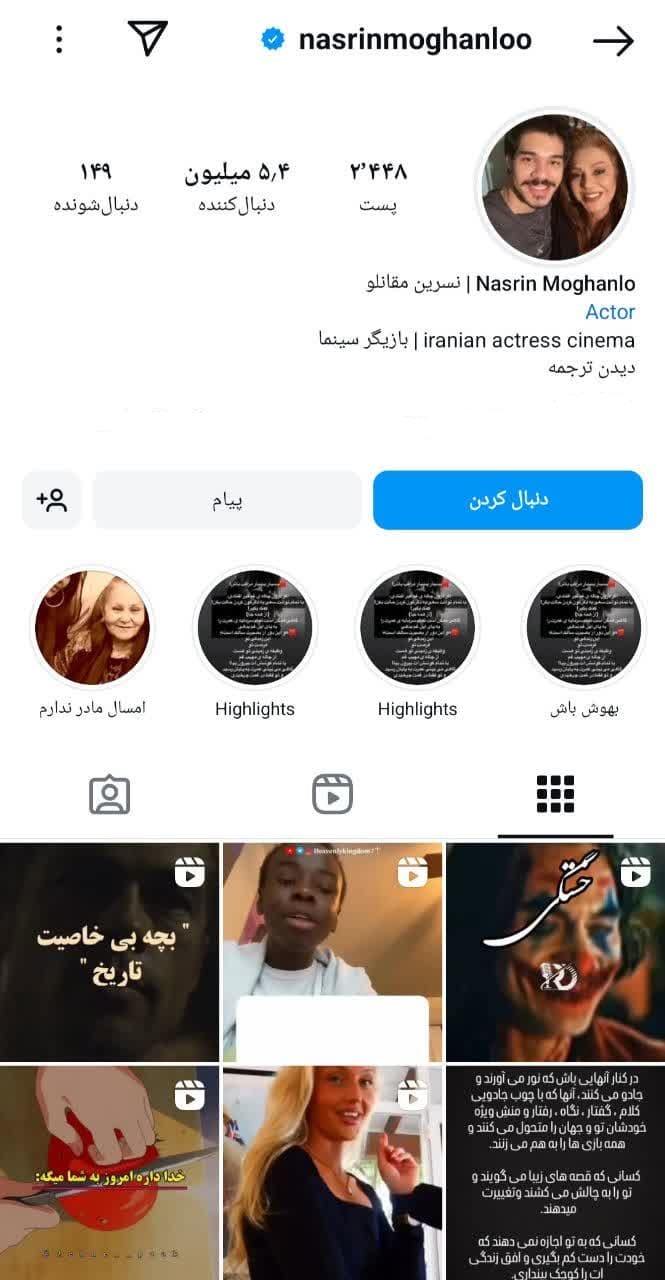Open the بچه بی خاصیت تاریخ reel
Screen dimensions: 665x1280
point(109,952)
